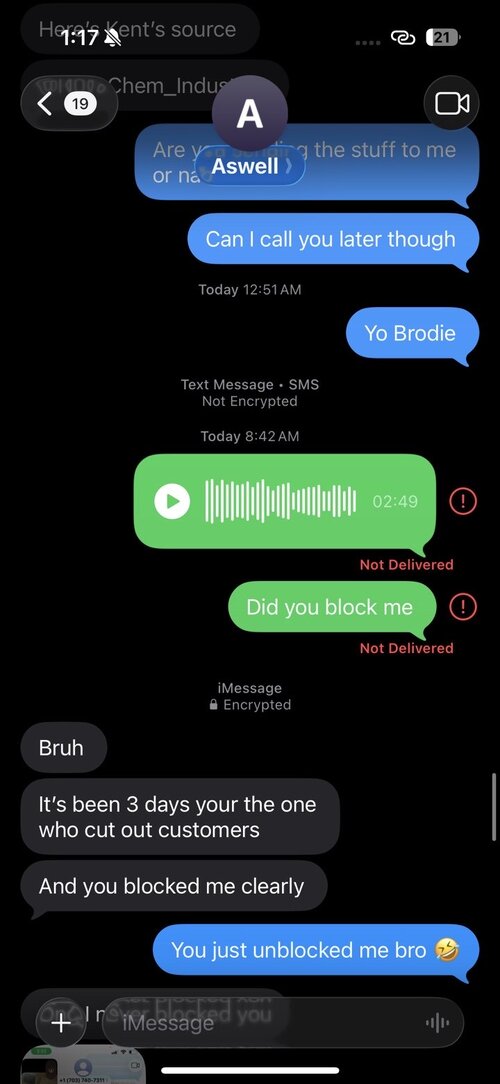Tap the error icon beside the audio message
This screenshot has height=1084, width=500.
tap(463, 501)
